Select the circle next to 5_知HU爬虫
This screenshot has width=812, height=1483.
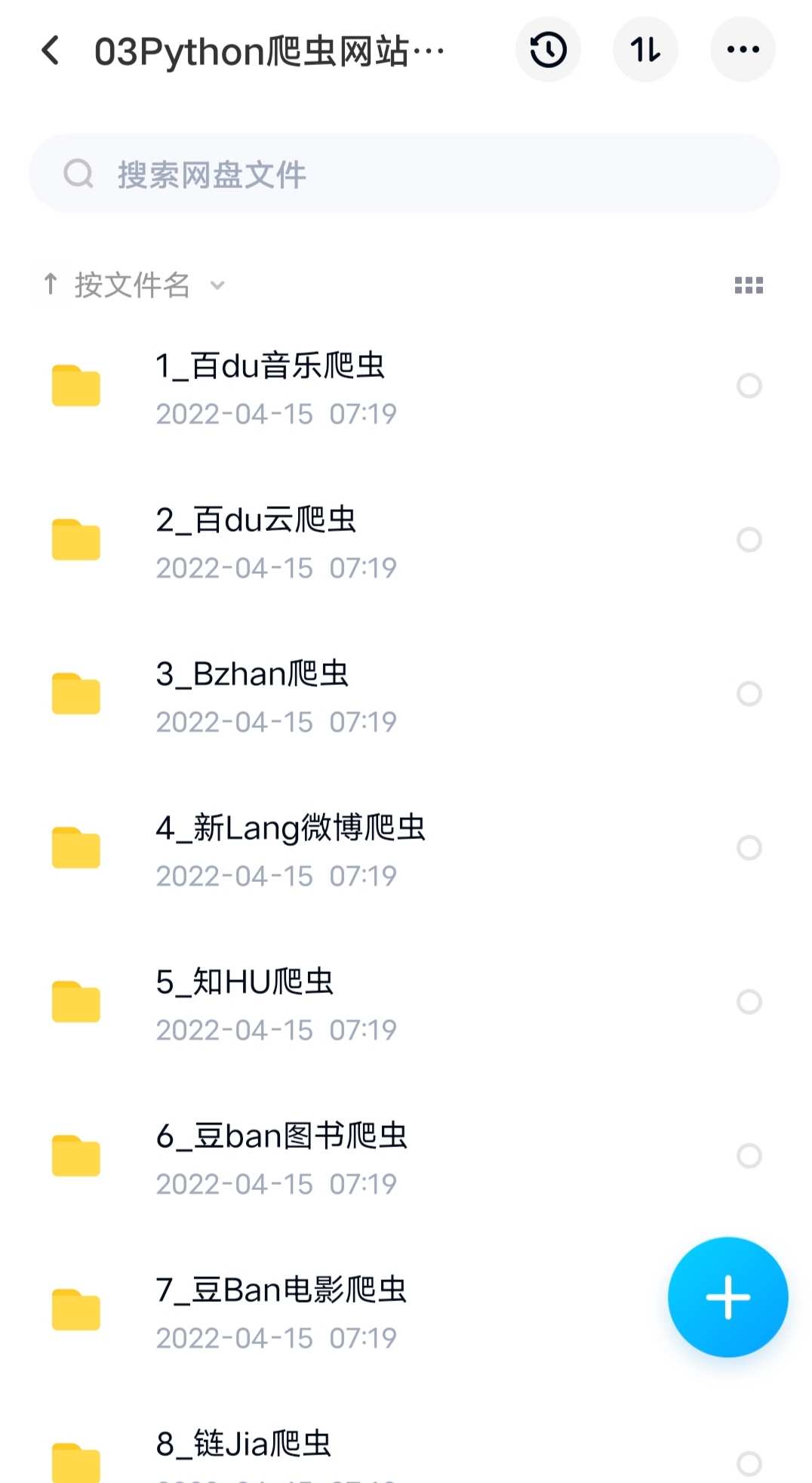[749, 1002]
